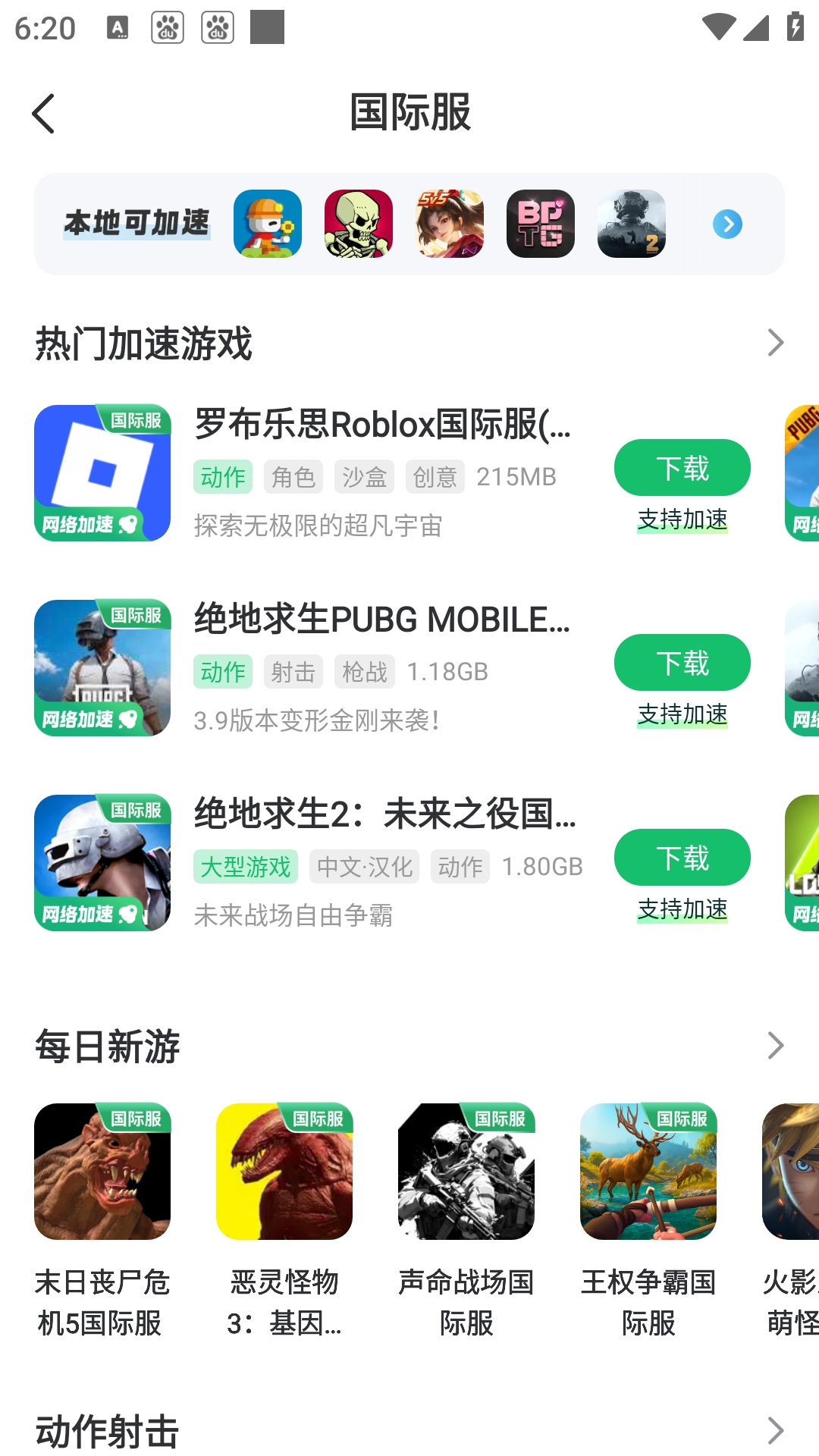Screen dimensions: 819x1456
Task: Open the skeleton game icon in 本地可加速
Action: tap(359, 224)
